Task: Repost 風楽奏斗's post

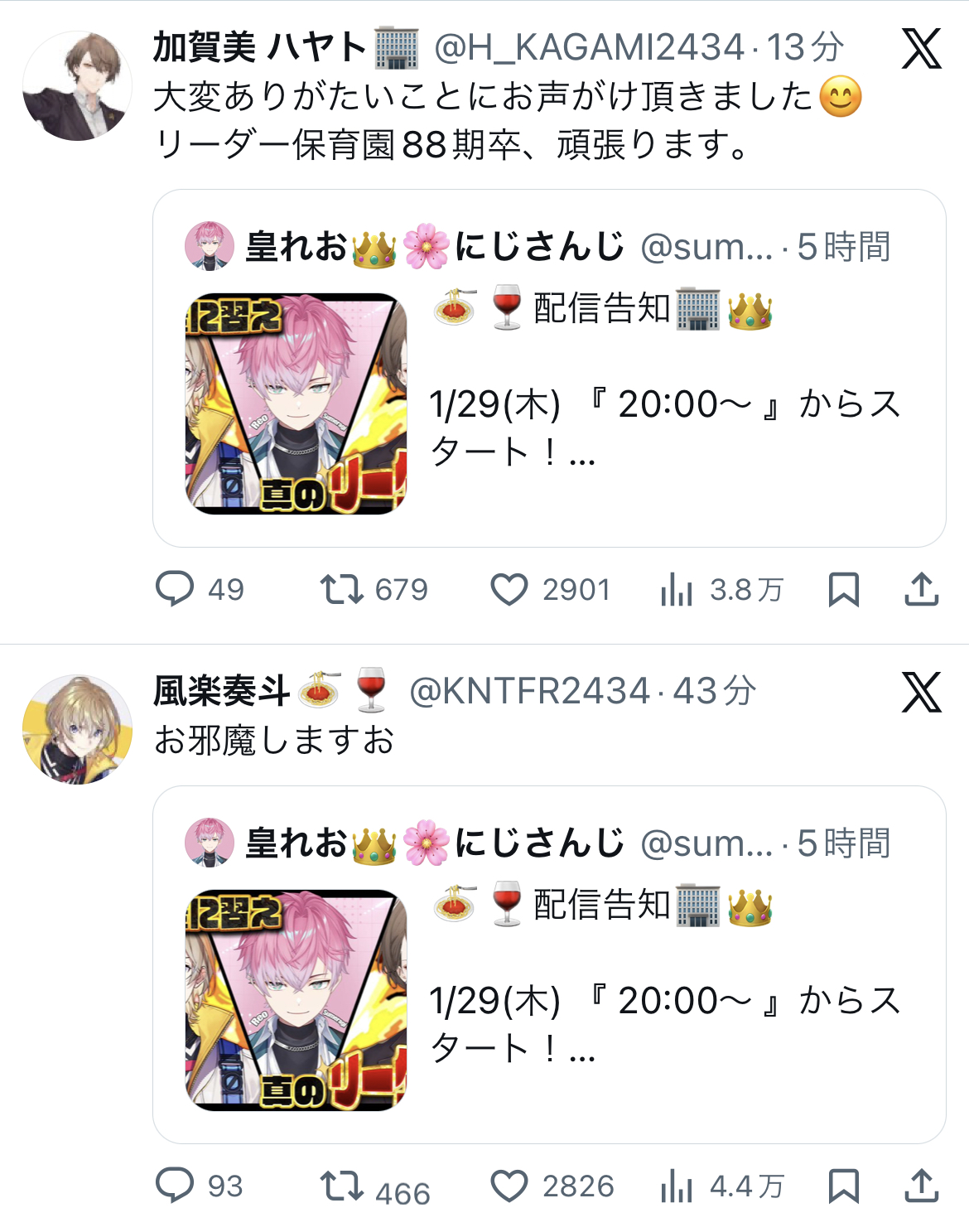Action: pos(342,1186)
